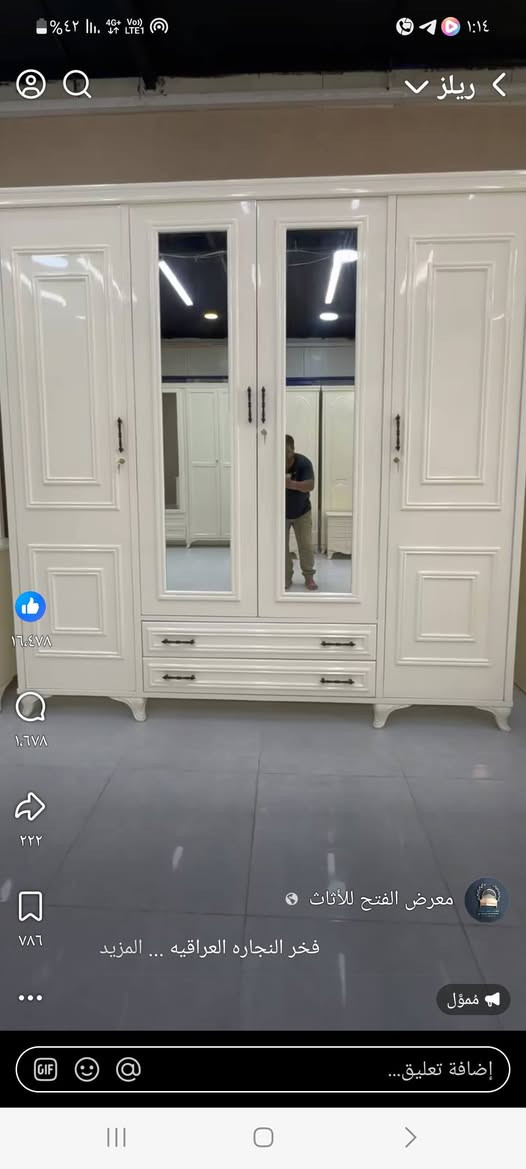Go back using the top arrow
Image resolution: width=526 pixels, height=1169 pixels.
(499, 85)
